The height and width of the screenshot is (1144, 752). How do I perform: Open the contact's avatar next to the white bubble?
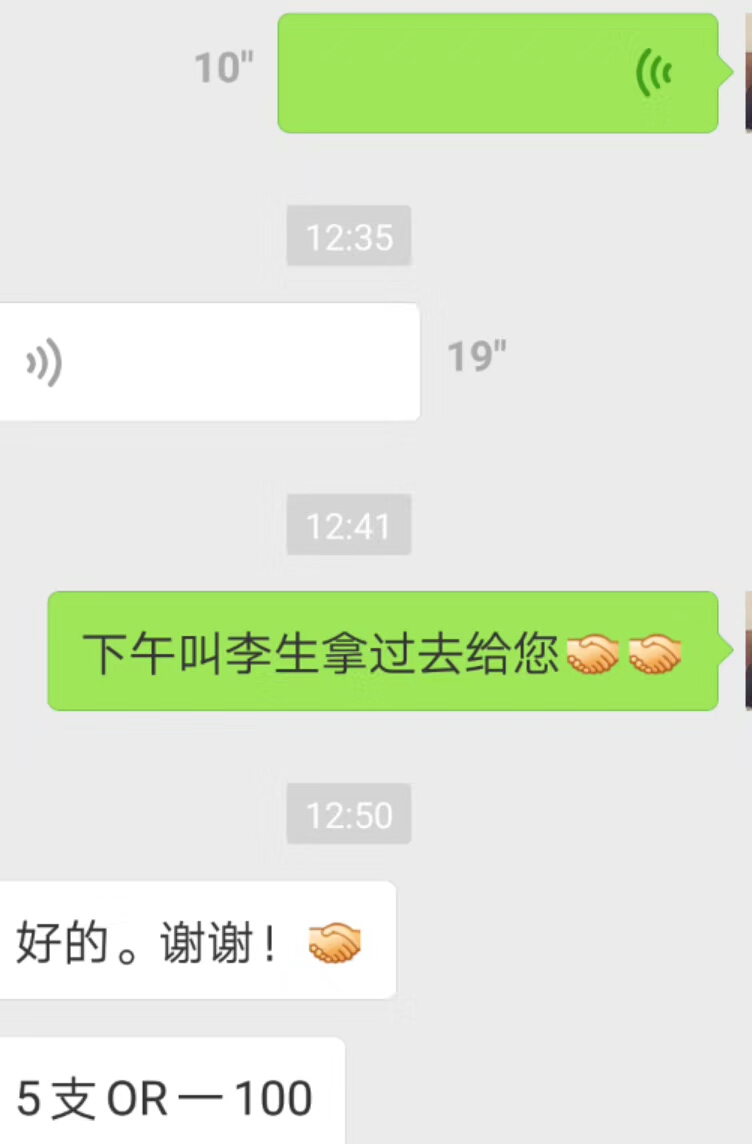click(5, 360)
